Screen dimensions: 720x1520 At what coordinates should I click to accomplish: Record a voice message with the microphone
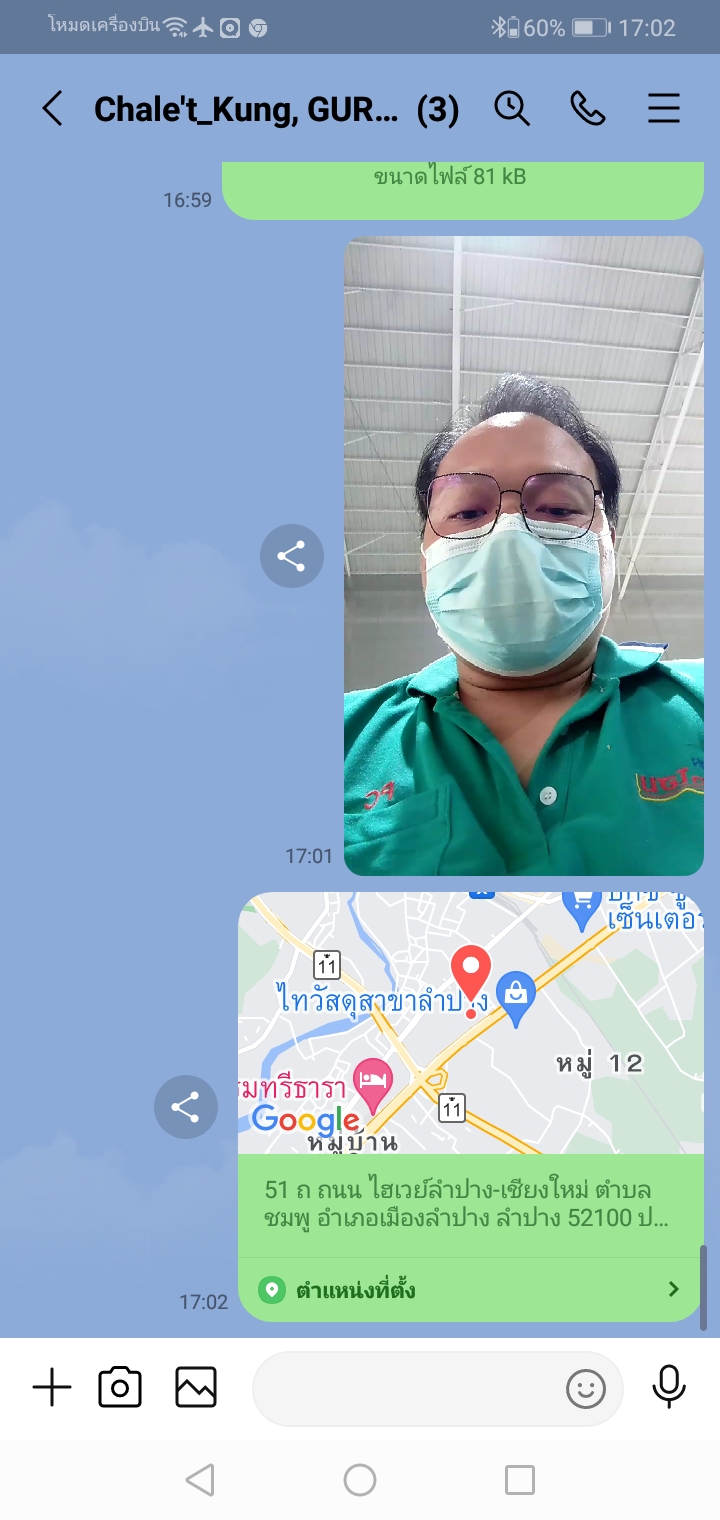click(x=669, y=1386)
